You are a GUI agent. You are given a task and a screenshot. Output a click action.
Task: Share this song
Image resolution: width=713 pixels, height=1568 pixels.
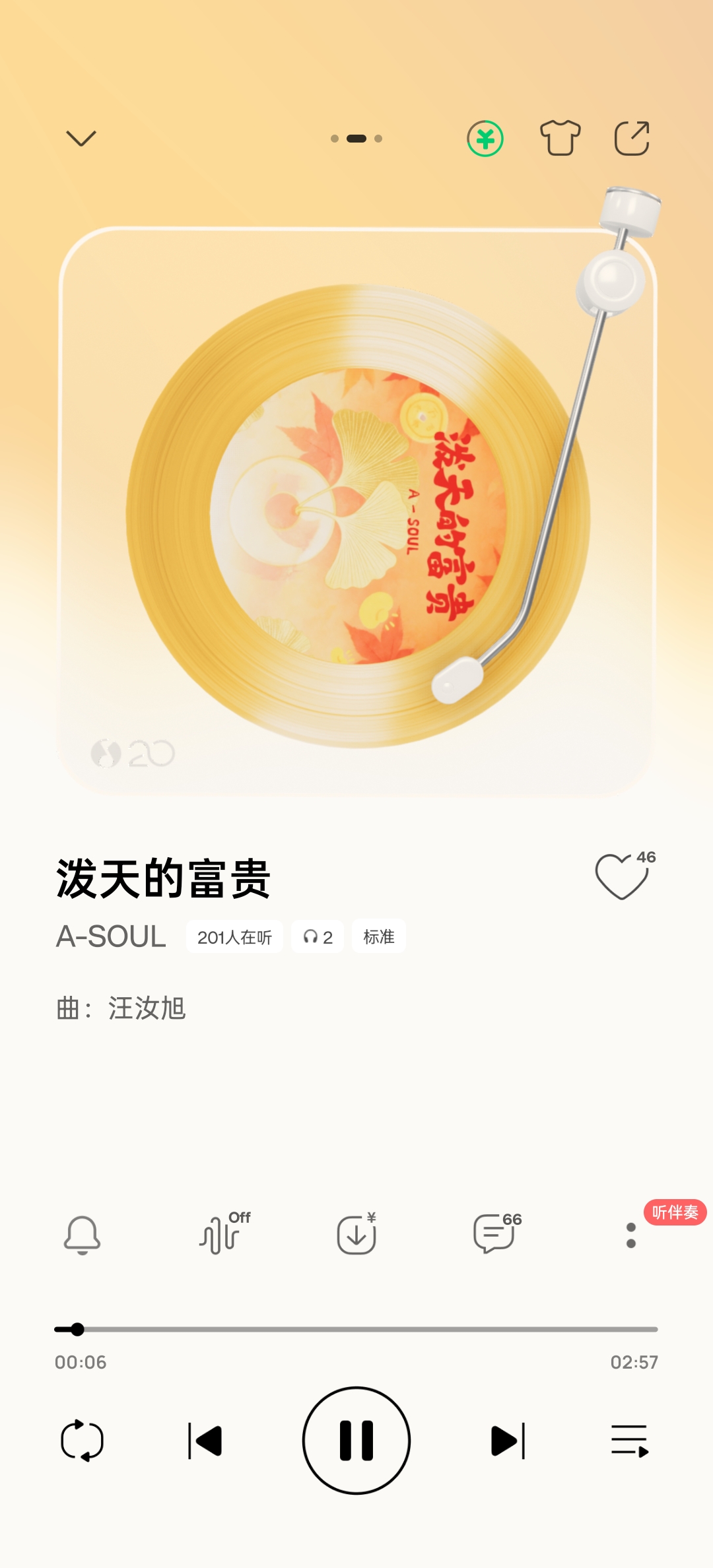coord(632,139)
